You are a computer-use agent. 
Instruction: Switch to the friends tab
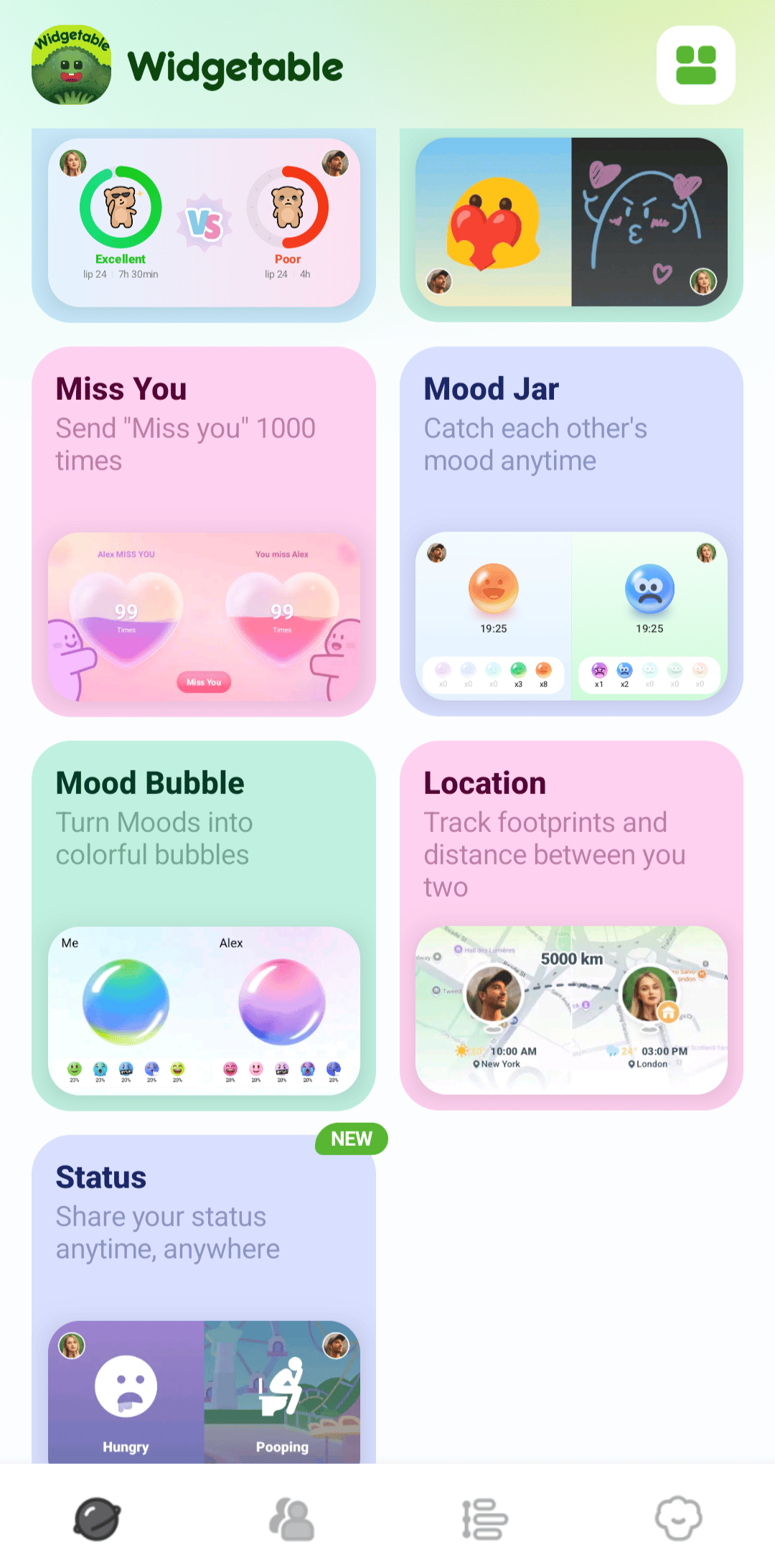[291, 1518]
